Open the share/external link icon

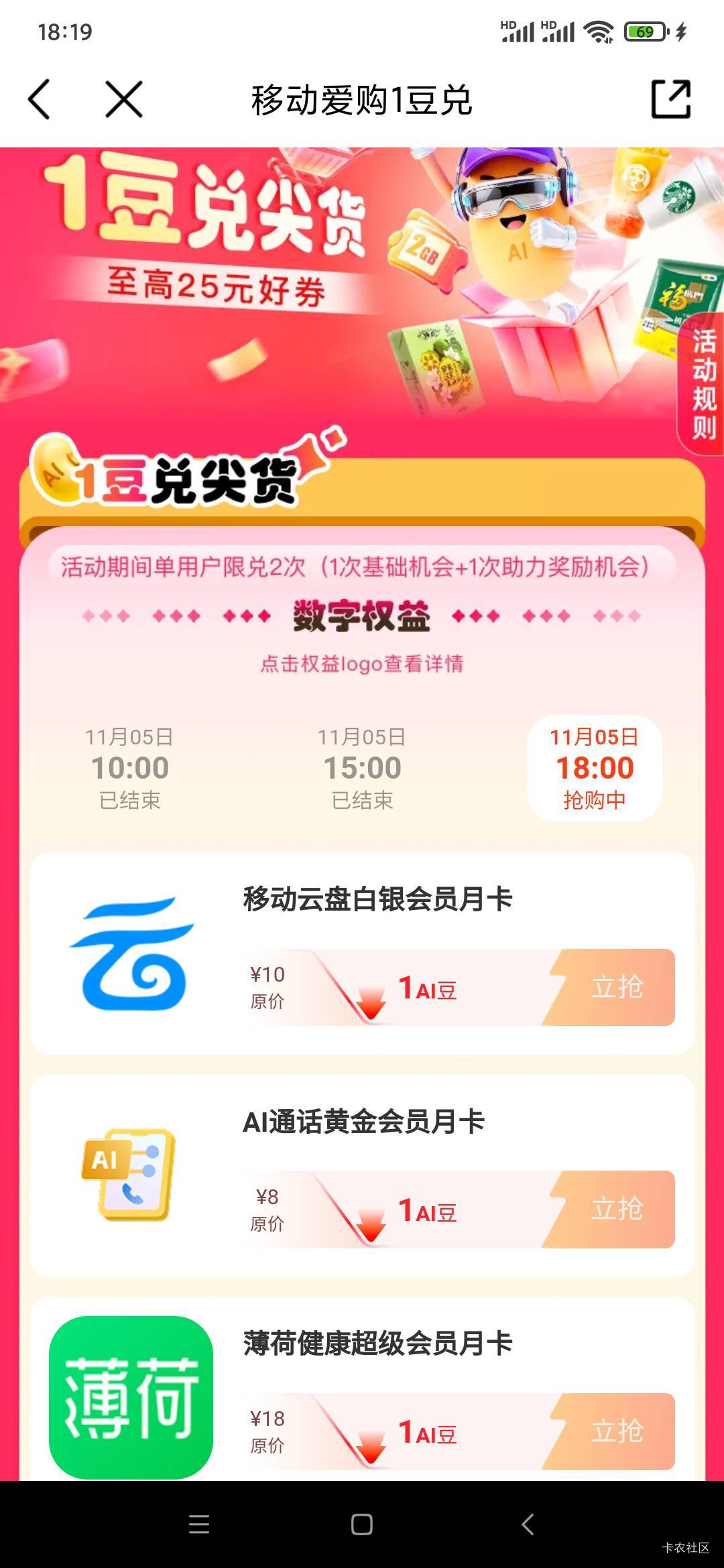tap(671, 100)
